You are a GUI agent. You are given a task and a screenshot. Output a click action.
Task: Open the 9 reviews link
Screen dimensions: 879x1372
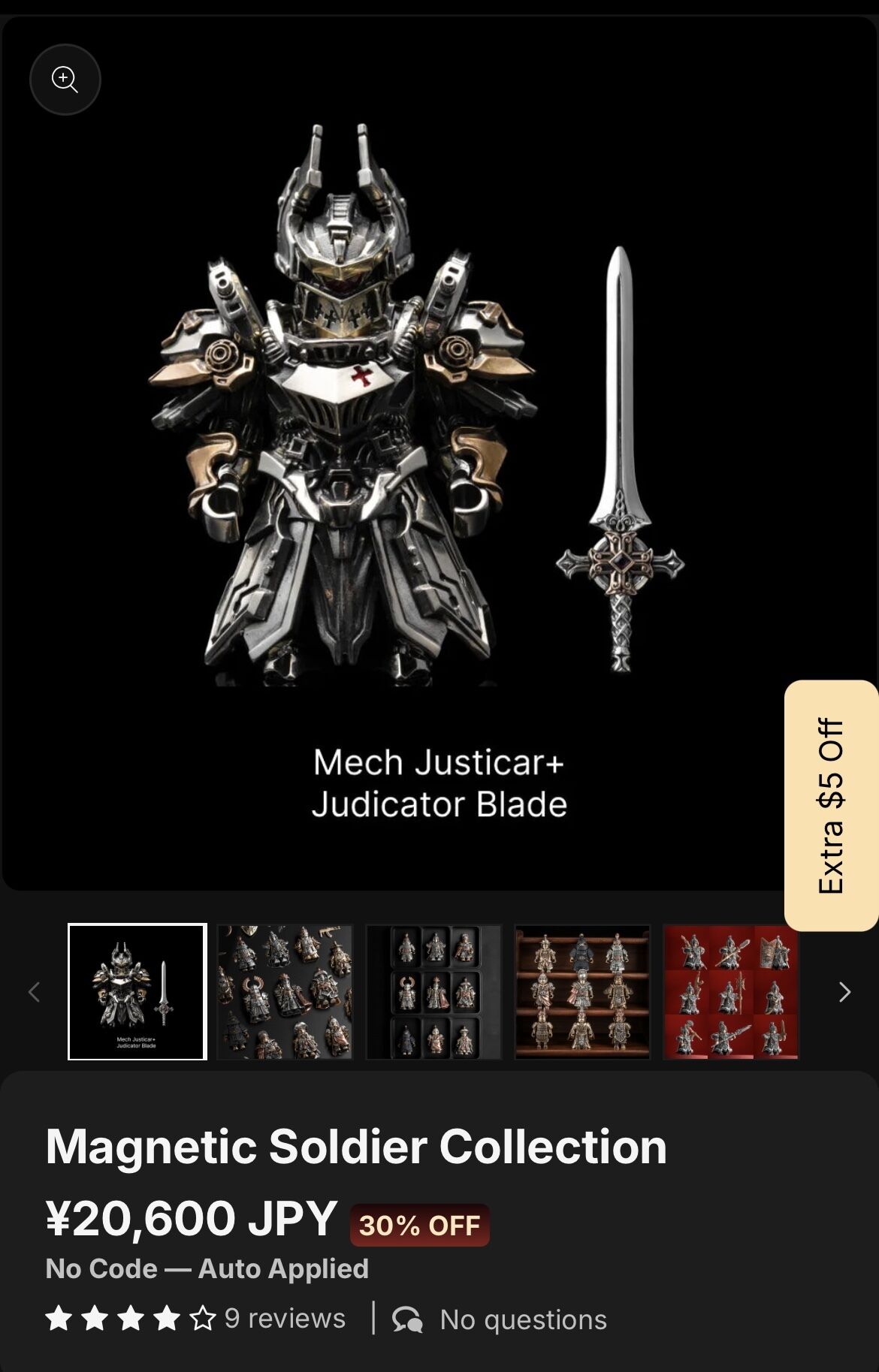click(x=285, y=1318)
